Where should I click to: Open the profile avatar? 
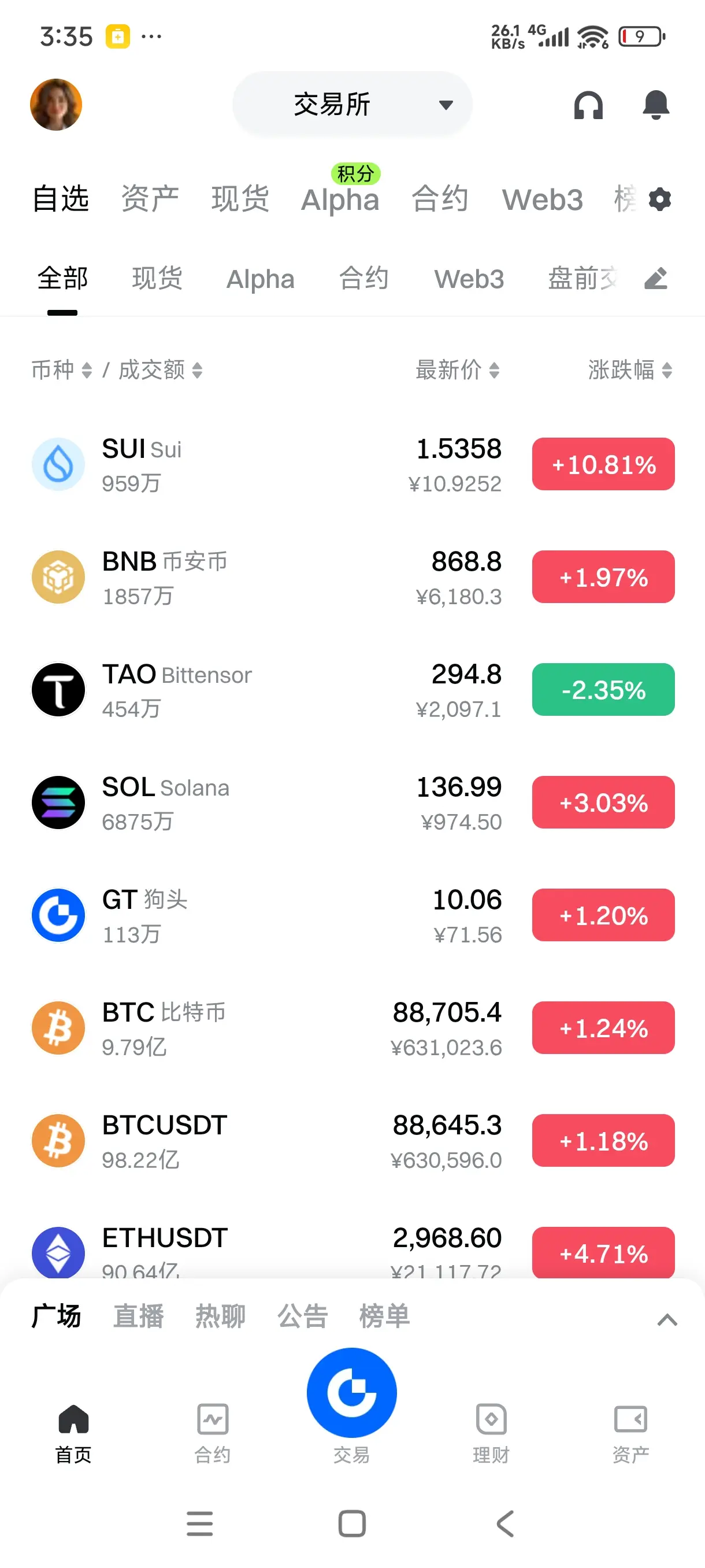(56, 105)
